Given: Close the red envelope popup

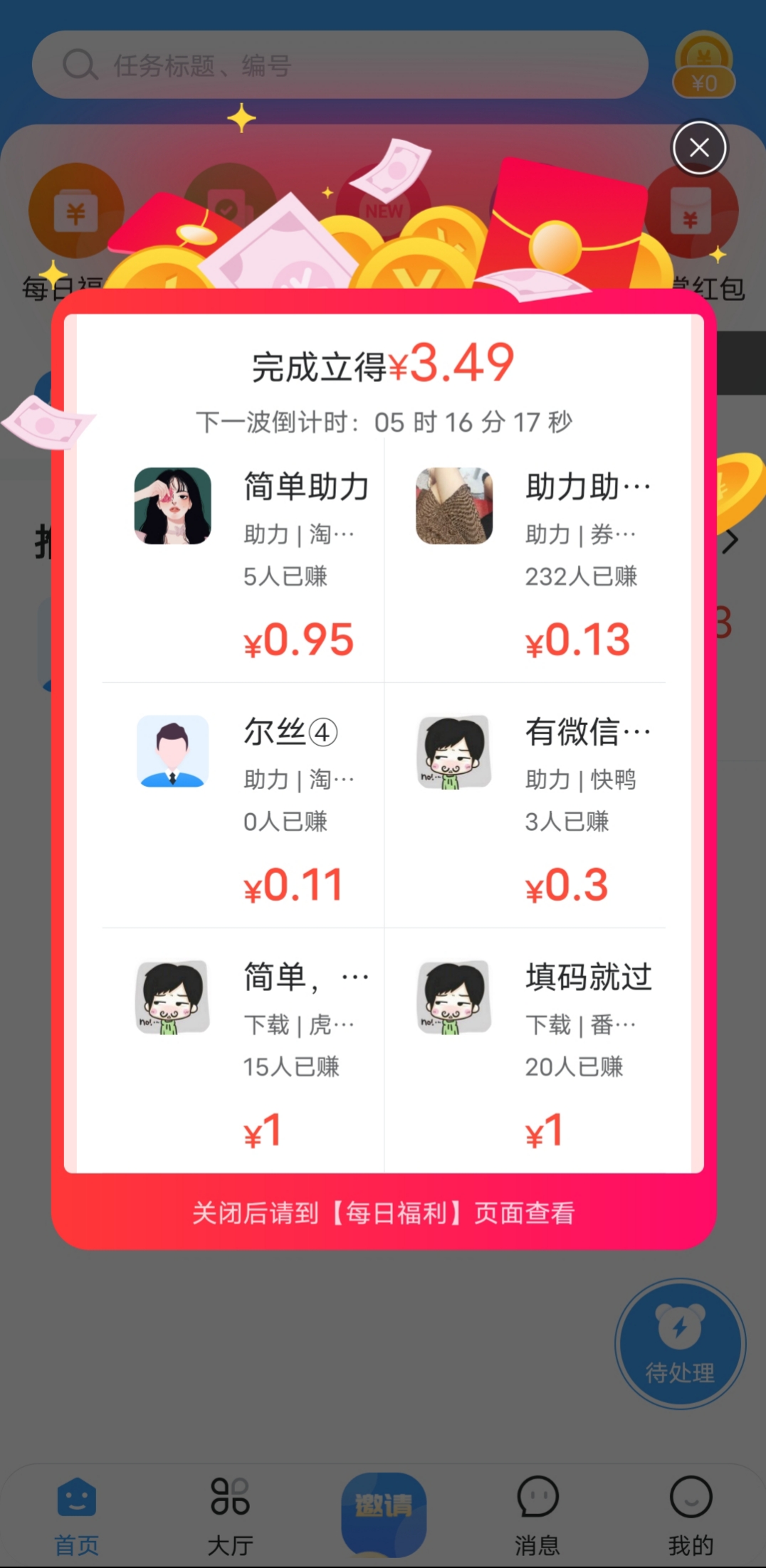Looking at the screenshot, I should [x=700, y=148].
